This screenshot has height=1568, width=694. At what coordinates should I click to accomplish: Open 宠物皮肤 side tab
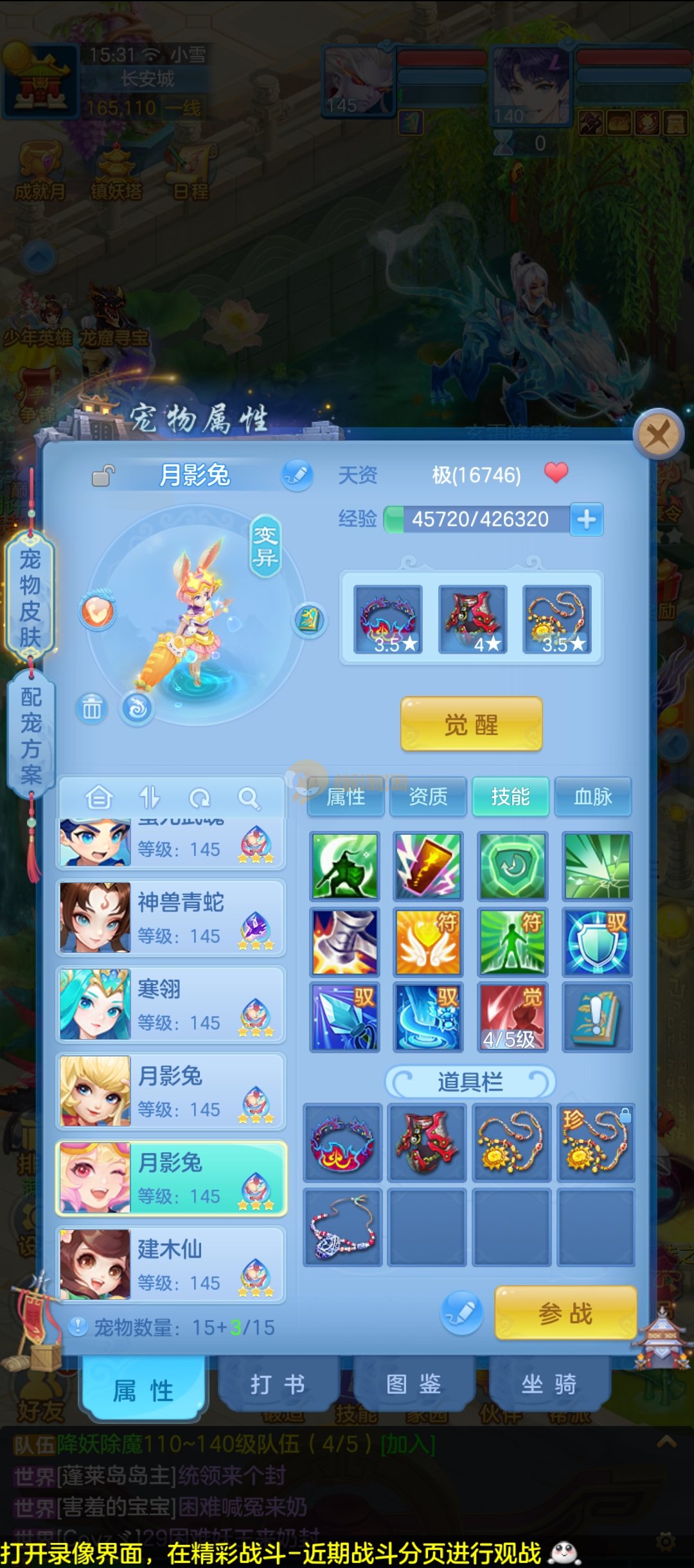pos(30,598)
